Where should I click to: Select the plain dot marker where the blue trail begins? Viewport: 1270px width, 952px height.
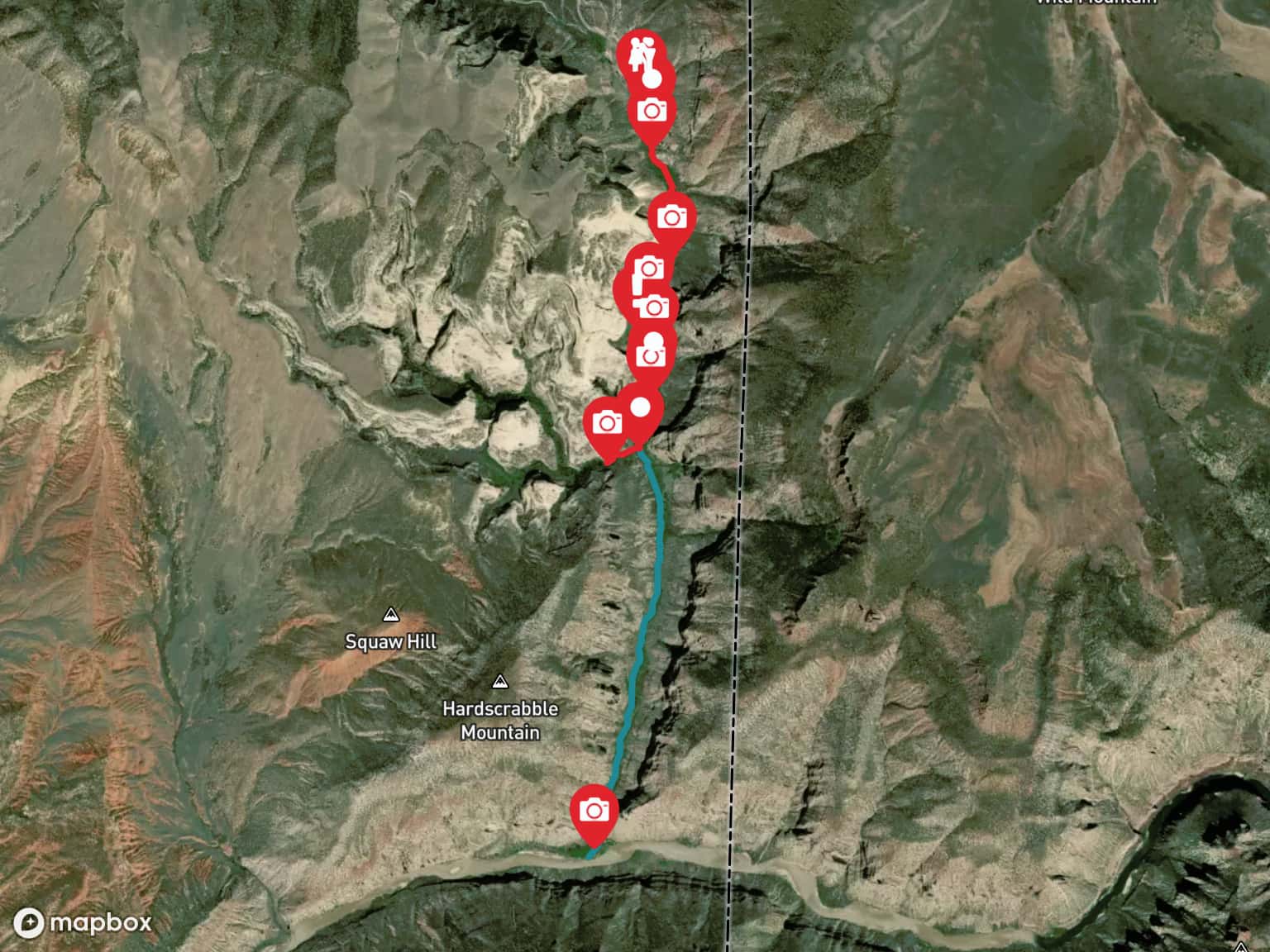641,407
